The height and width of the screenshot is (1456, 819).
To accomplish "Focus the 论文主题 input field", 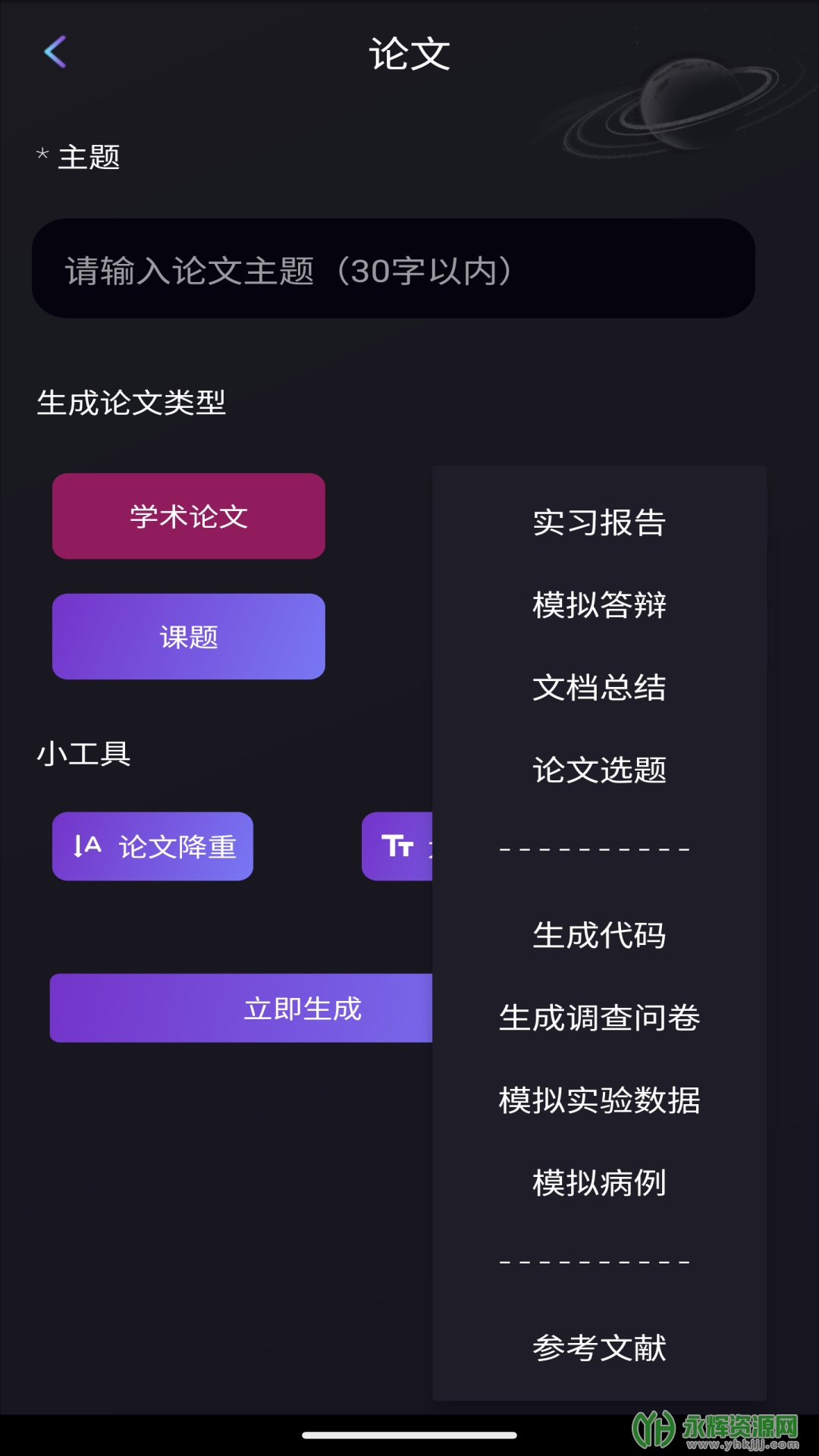I will tap(393, 269).
